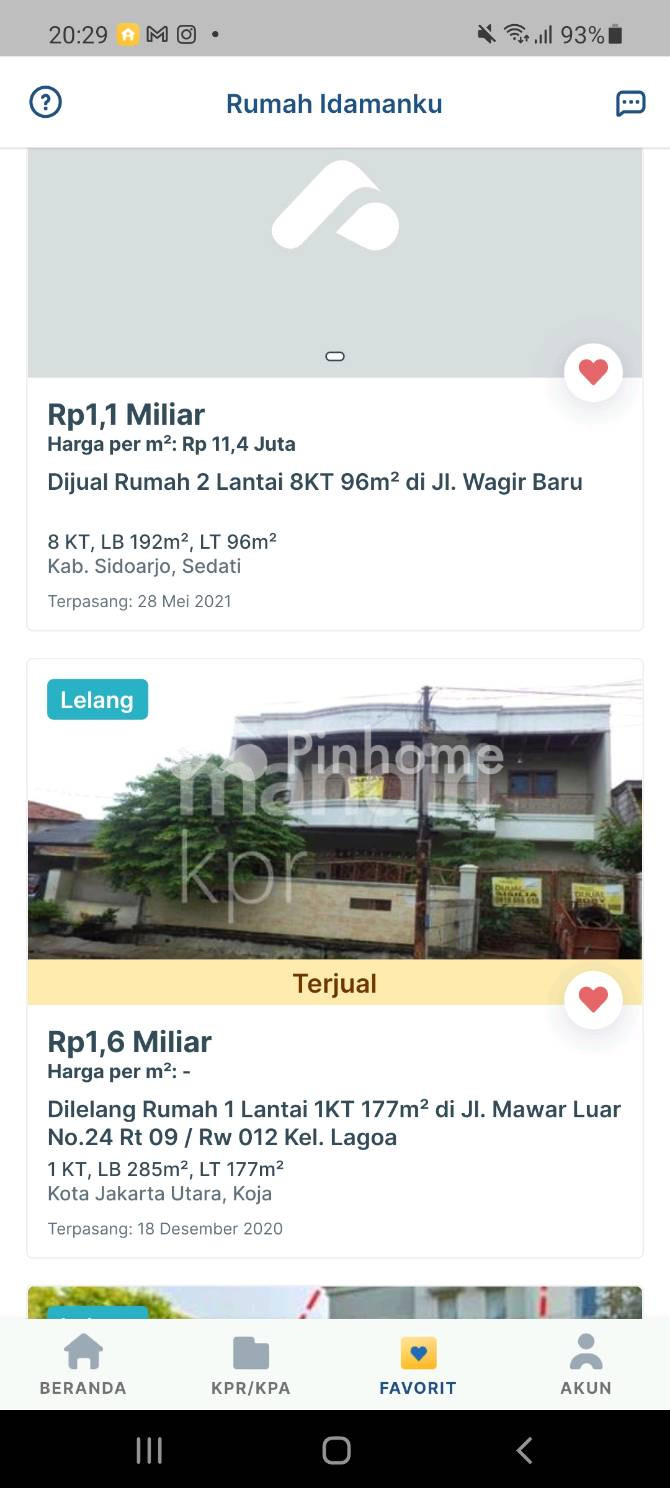
Task: Open the Akun tab
Action: (x=585, y=1365)
